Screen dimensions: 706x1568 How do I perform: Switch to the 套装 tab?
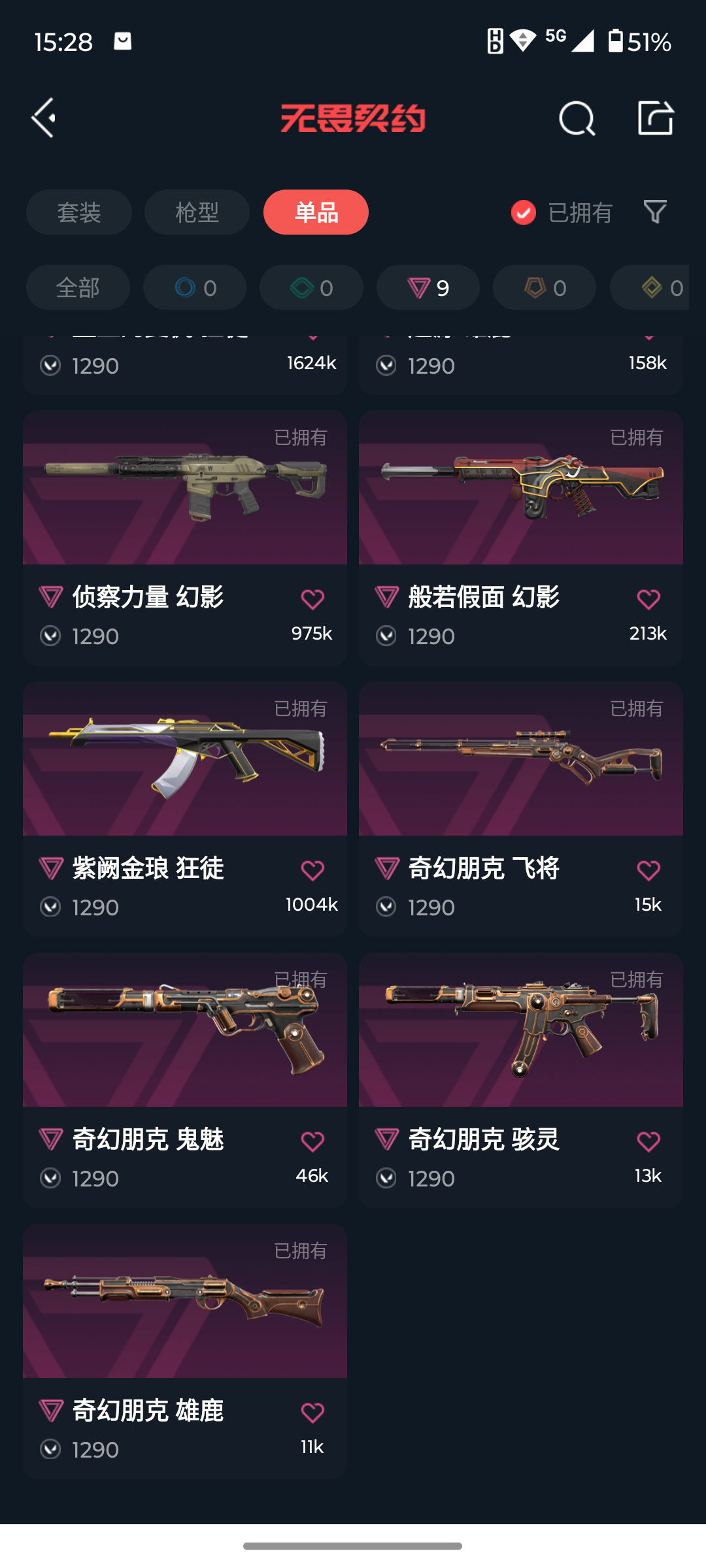pyautogui.click(x=79, y=212)
